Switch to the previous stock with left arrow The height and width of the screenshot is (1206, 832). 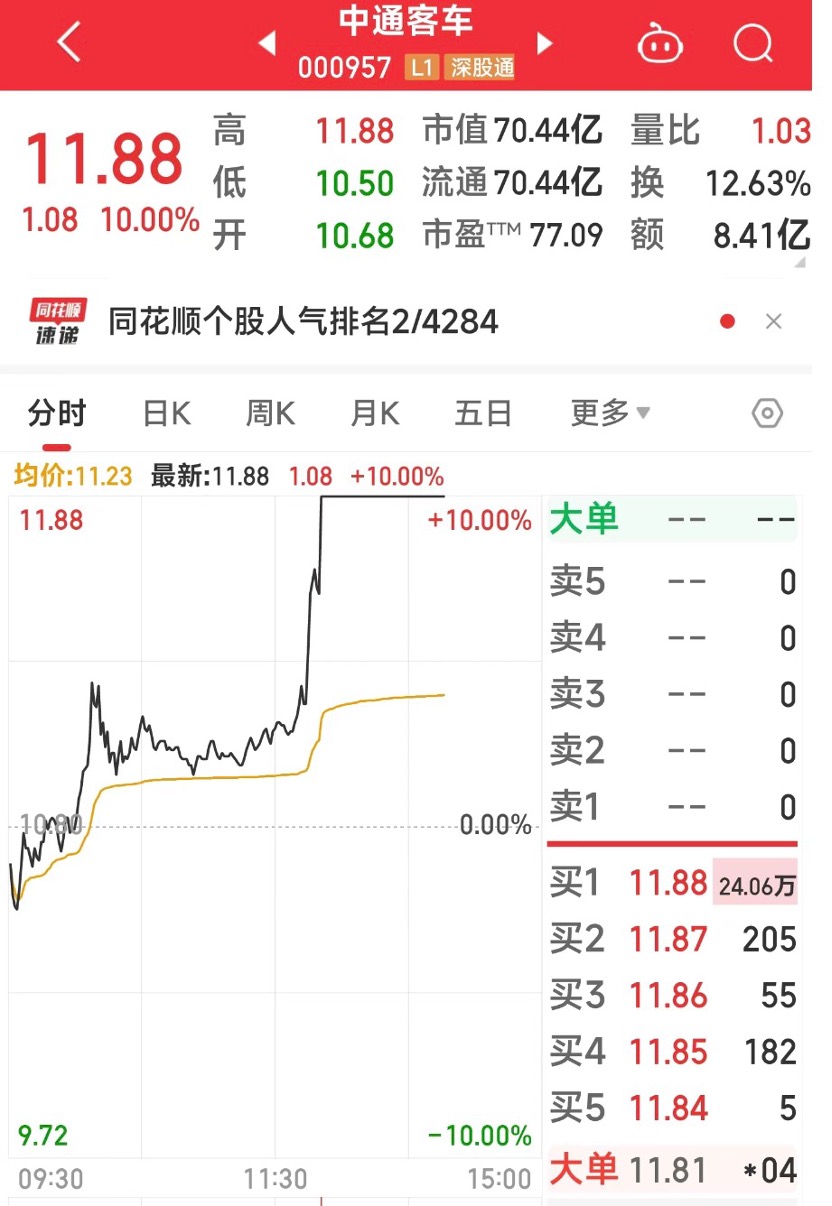(x=267, y=43)
